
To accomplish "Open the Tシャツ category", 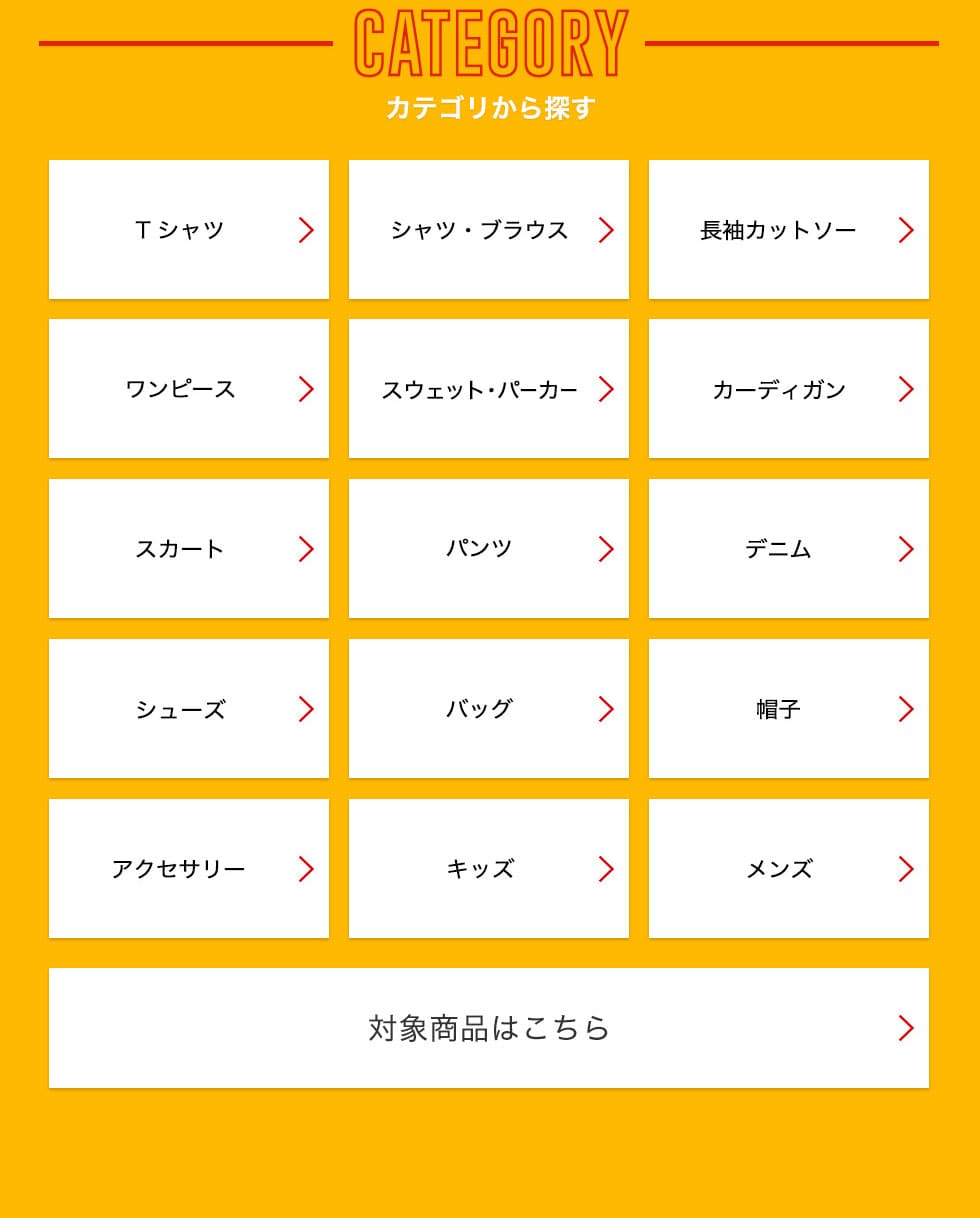I will (189, 230).
